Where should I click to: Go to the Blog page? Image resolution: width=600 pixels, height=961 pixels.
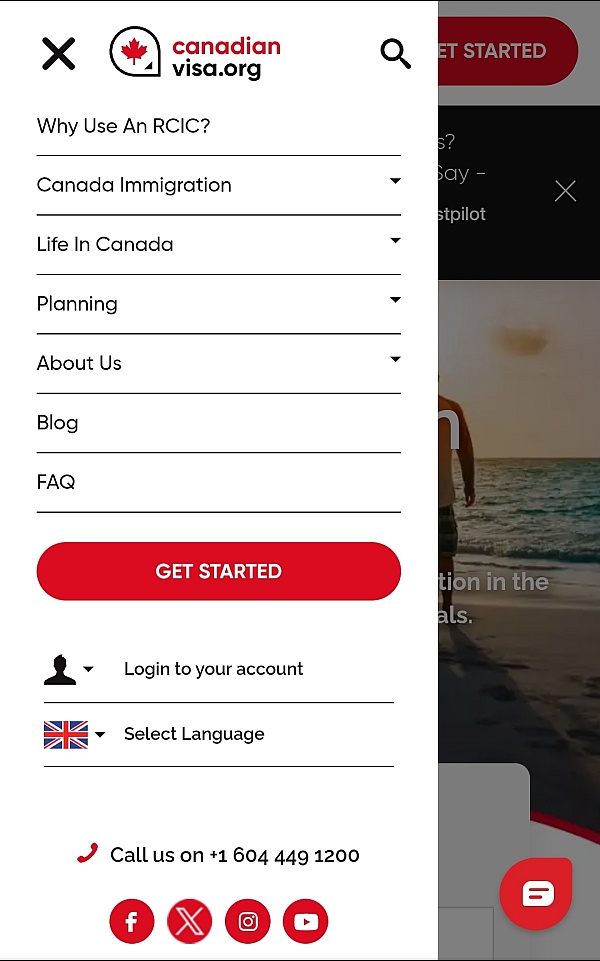[58, 422]
